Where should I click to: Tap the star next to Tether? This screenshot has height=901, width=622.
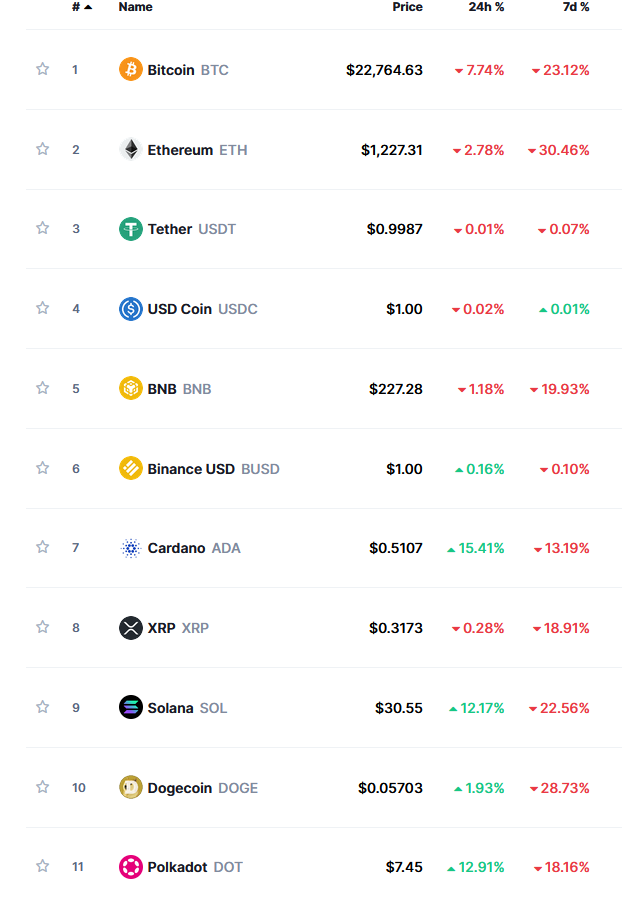point(42,228)
